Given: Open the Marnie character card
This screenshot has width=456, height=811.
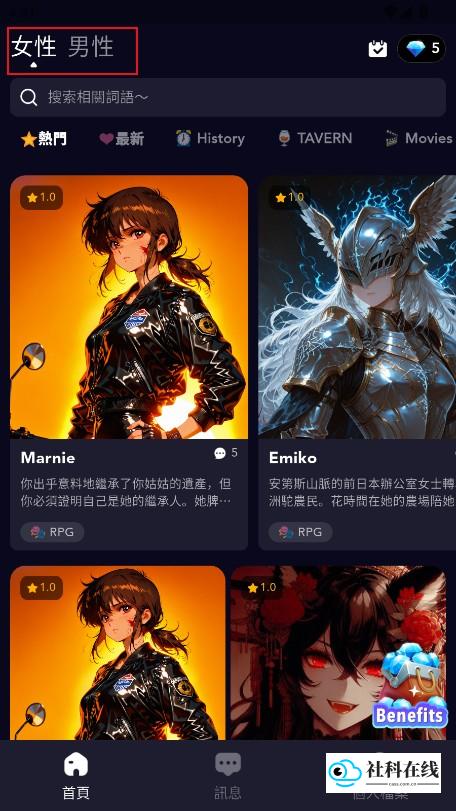Looking at the screenshot, I should (129, 363).
